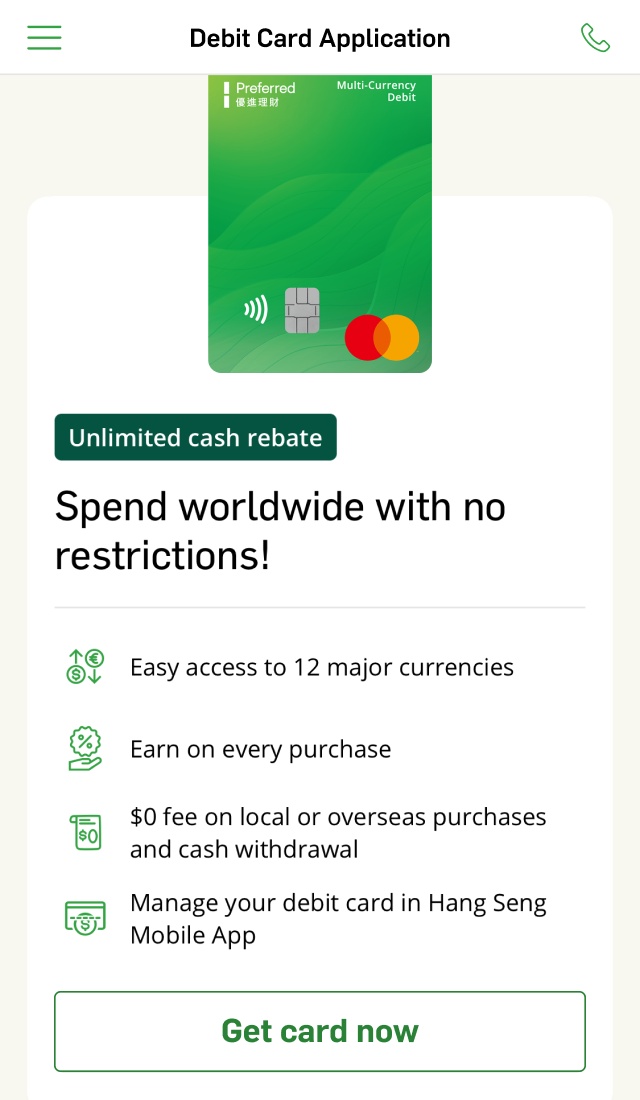The image size is (640, 1100).
Task: Tap the Get card now button
Action: tap(320, 1031)
